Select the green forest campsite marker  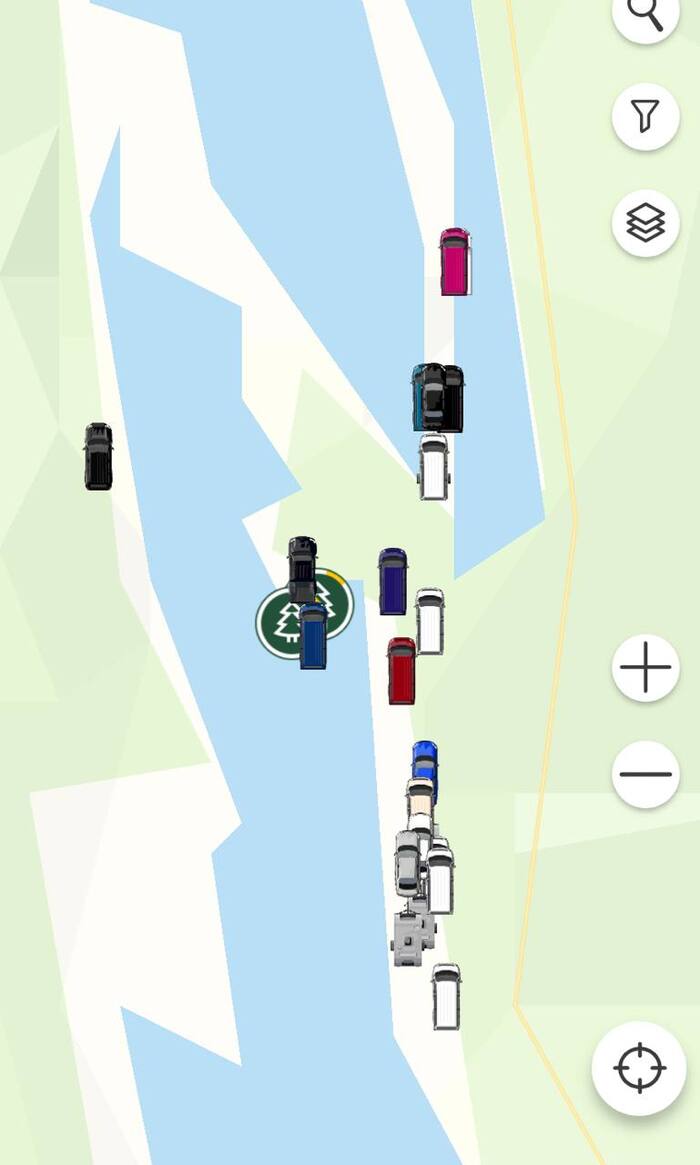tap(278, 623)
